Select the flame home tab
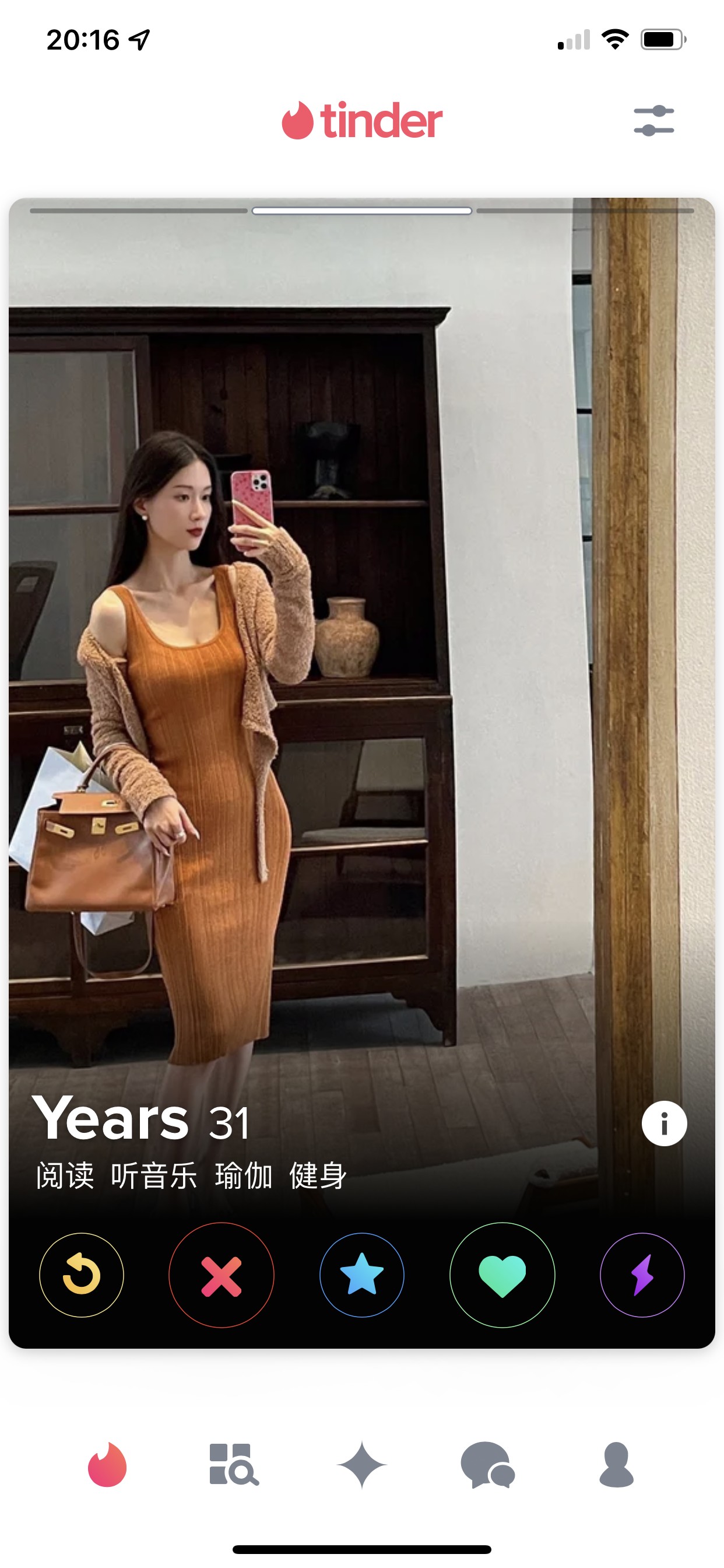The width and height of the screenshot is (724, 1568). point(107,1465)
